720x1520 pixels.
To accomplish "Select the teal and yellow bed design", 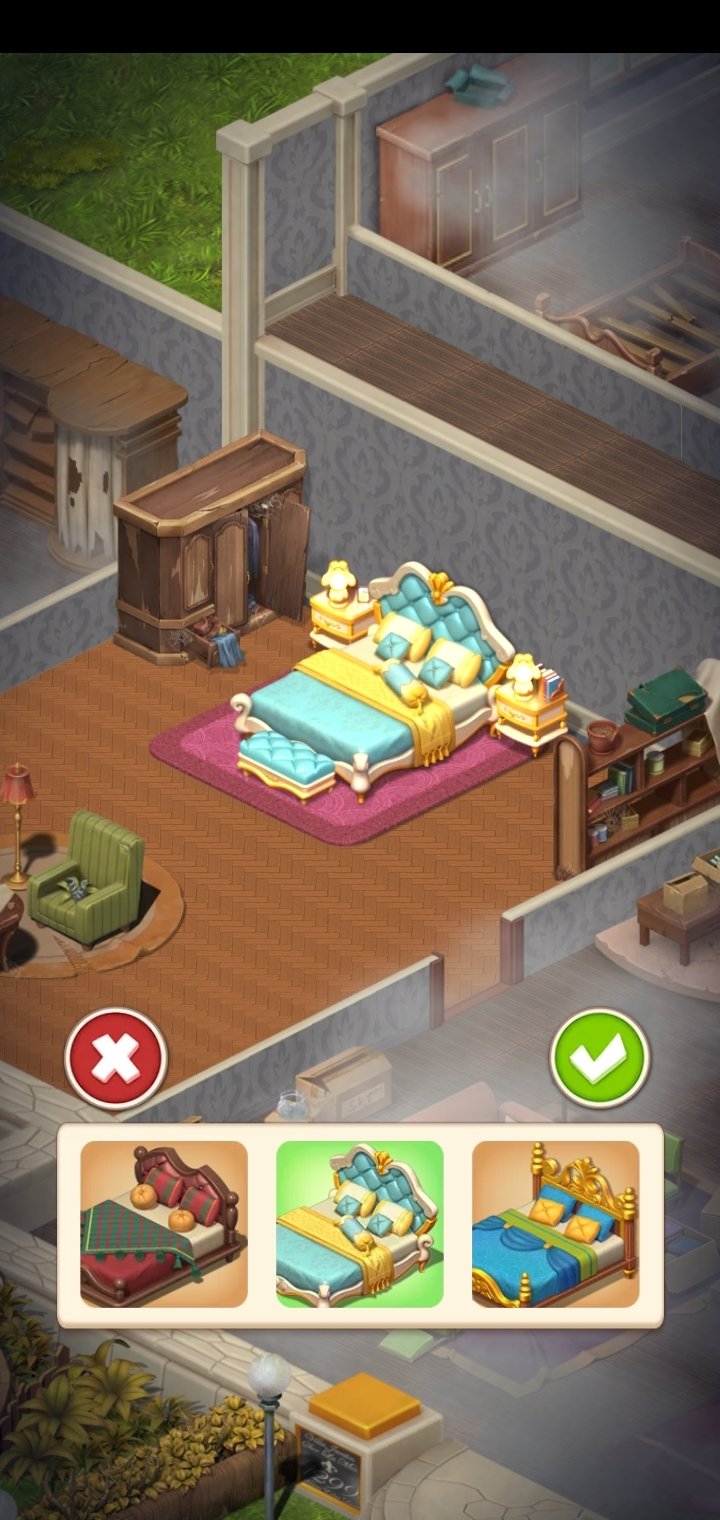I will coord(360,1224).
